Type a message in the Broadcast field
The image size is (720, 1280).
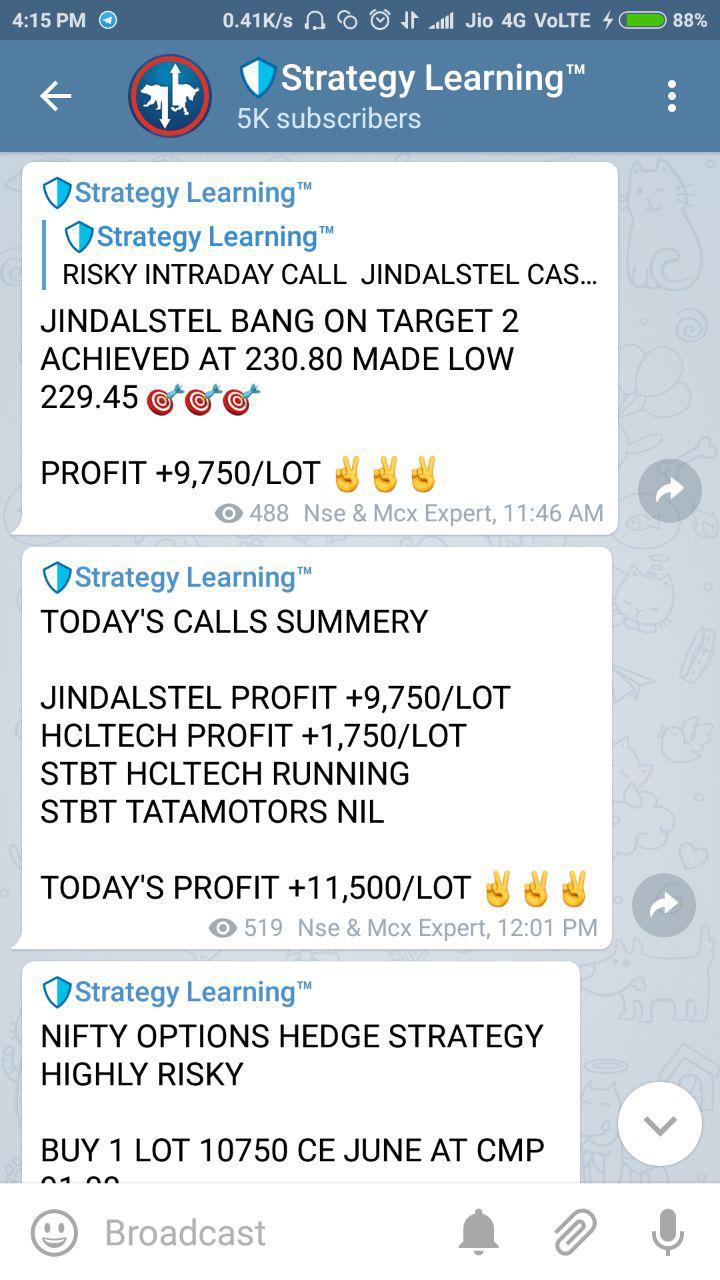tap(260, 1232)
